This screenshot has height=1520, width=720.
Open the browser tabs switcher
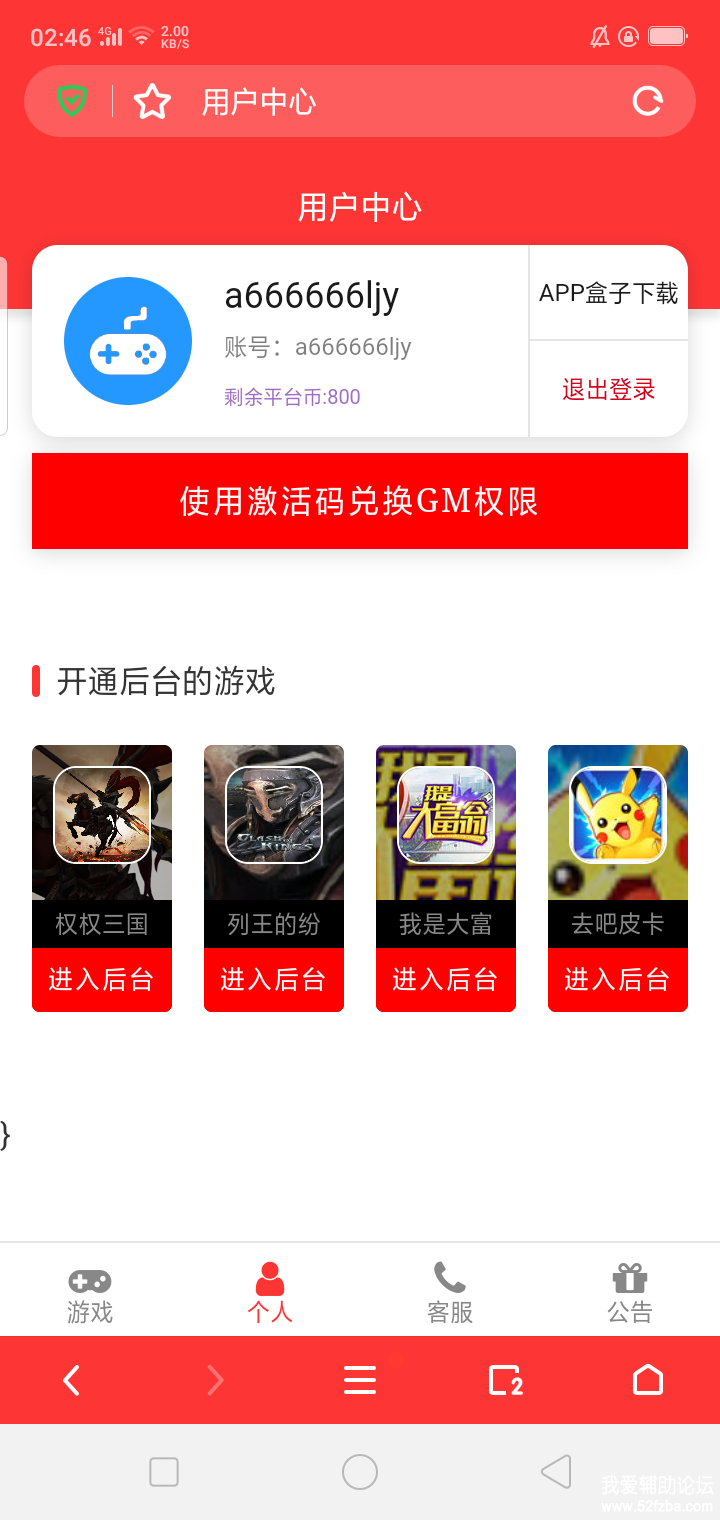pos(505,1381)
